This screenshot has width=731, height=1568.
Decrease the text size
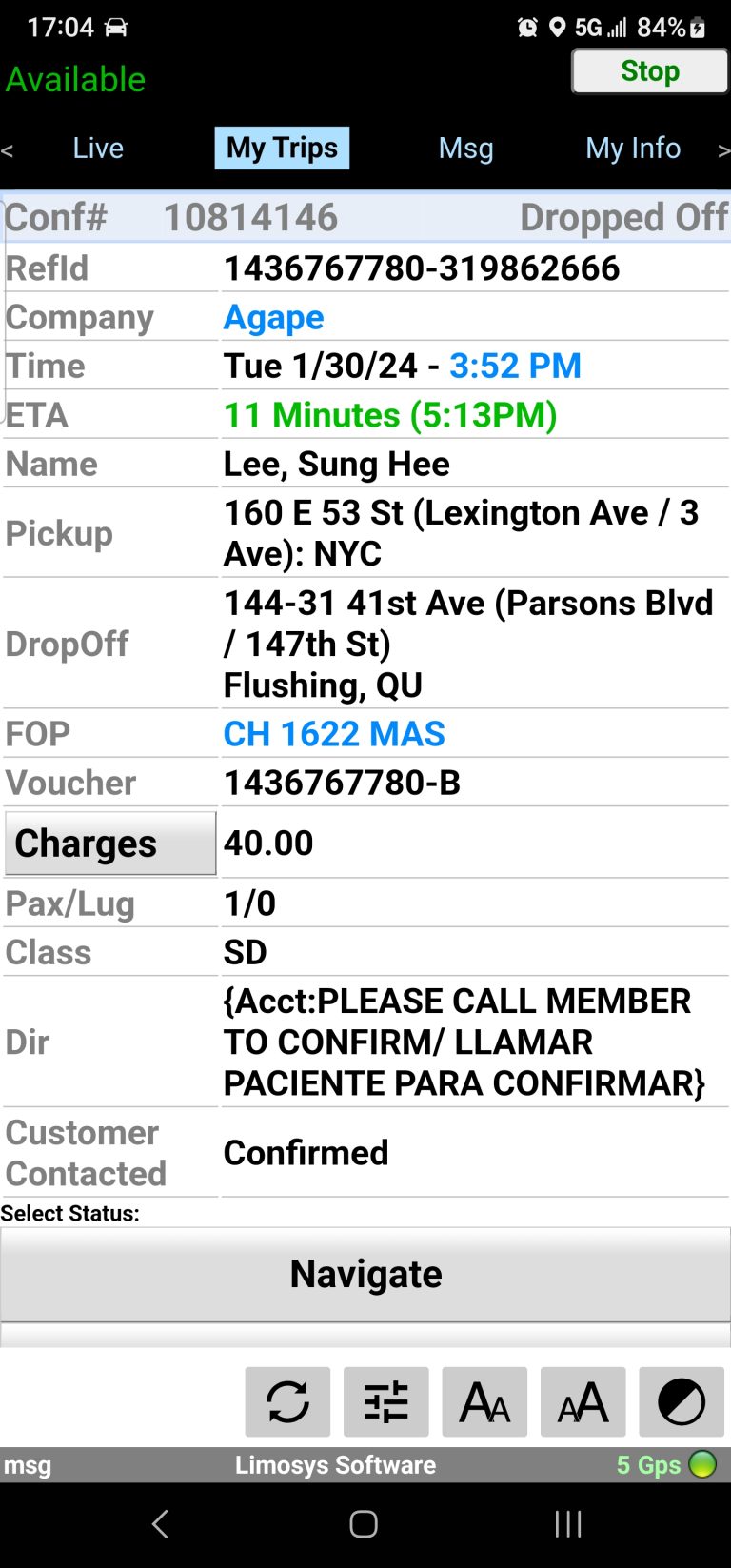tap(484, 1401)
